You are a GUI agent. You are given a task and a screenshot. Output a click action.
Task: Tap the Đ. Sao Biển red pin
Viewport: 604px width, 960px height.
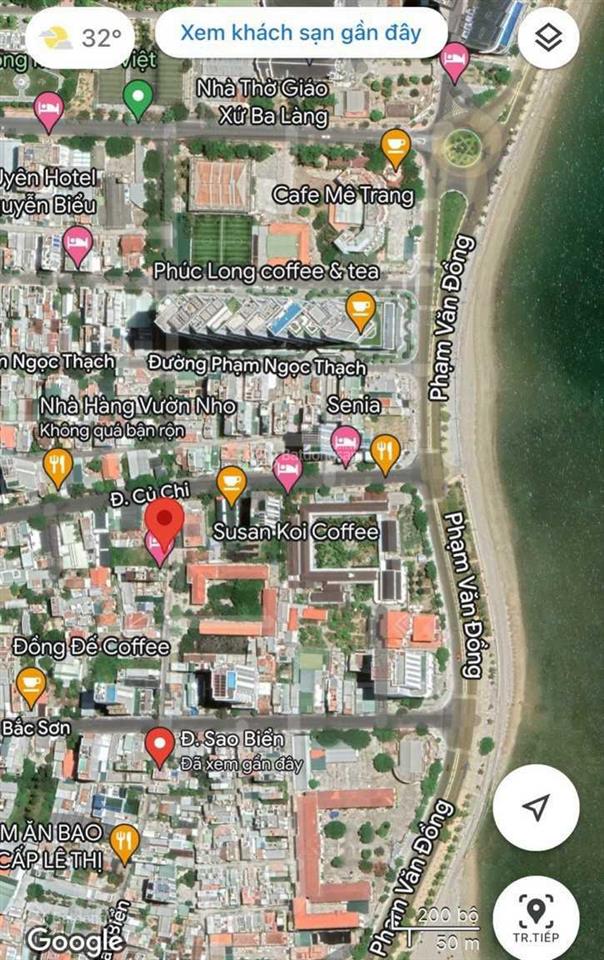click(159, 745)
